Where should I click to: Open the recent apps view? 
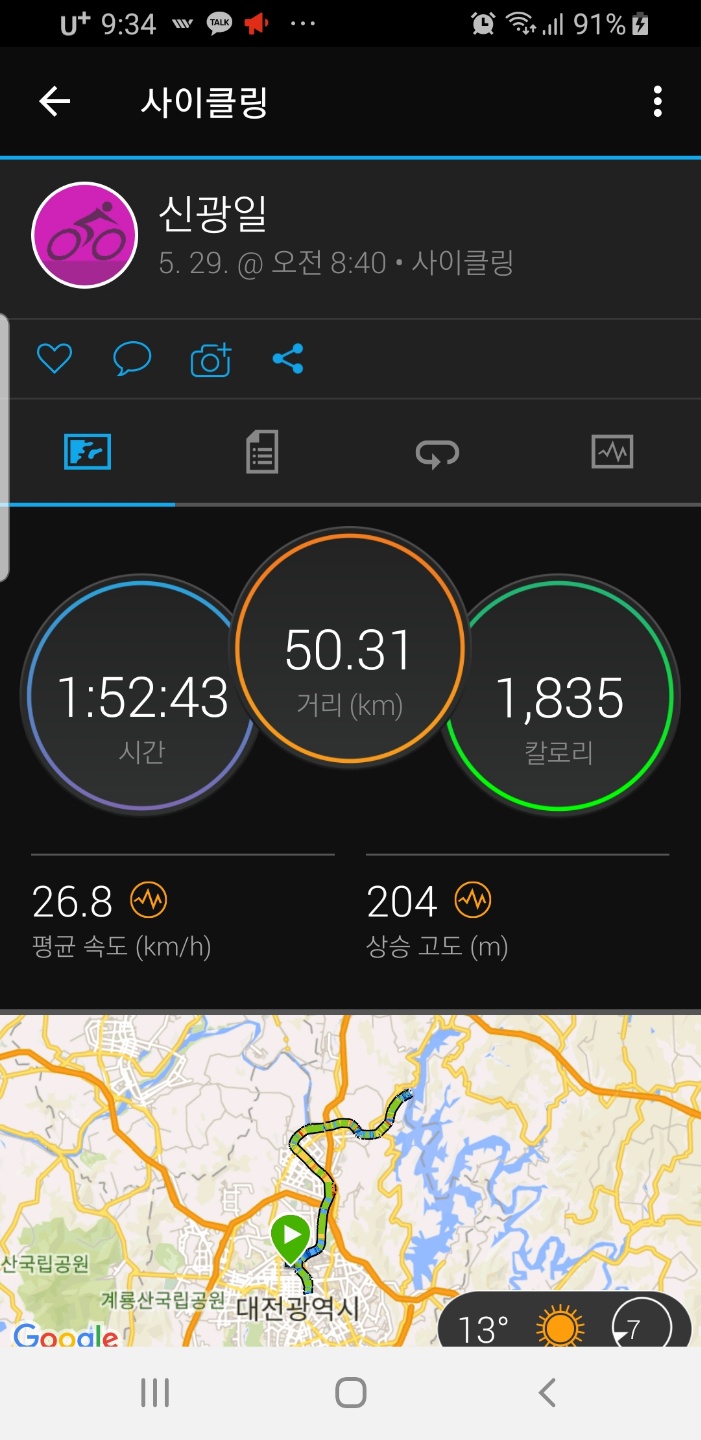pyautogui.click(x=155, y=1392)
